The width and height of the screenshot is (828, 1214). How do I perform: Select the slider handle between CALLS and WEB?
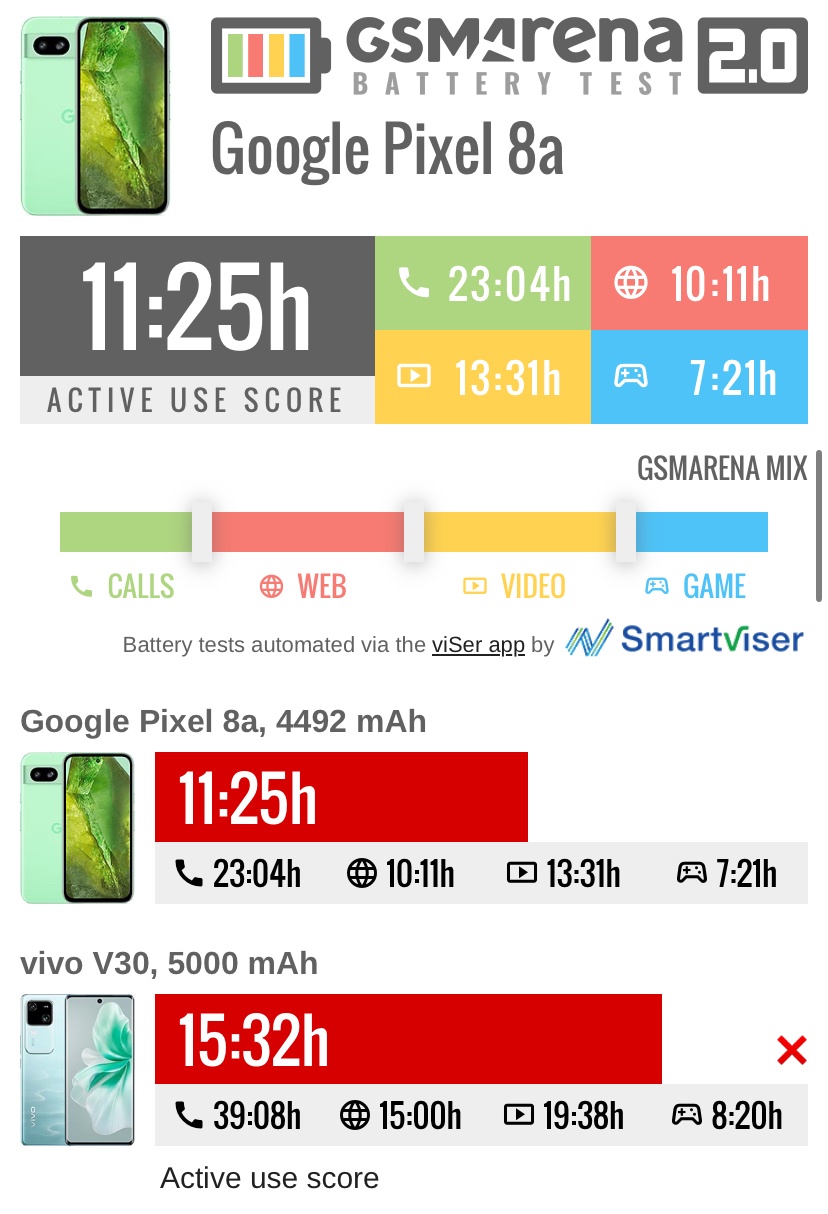pyautogui.click(x=202, y=531)
